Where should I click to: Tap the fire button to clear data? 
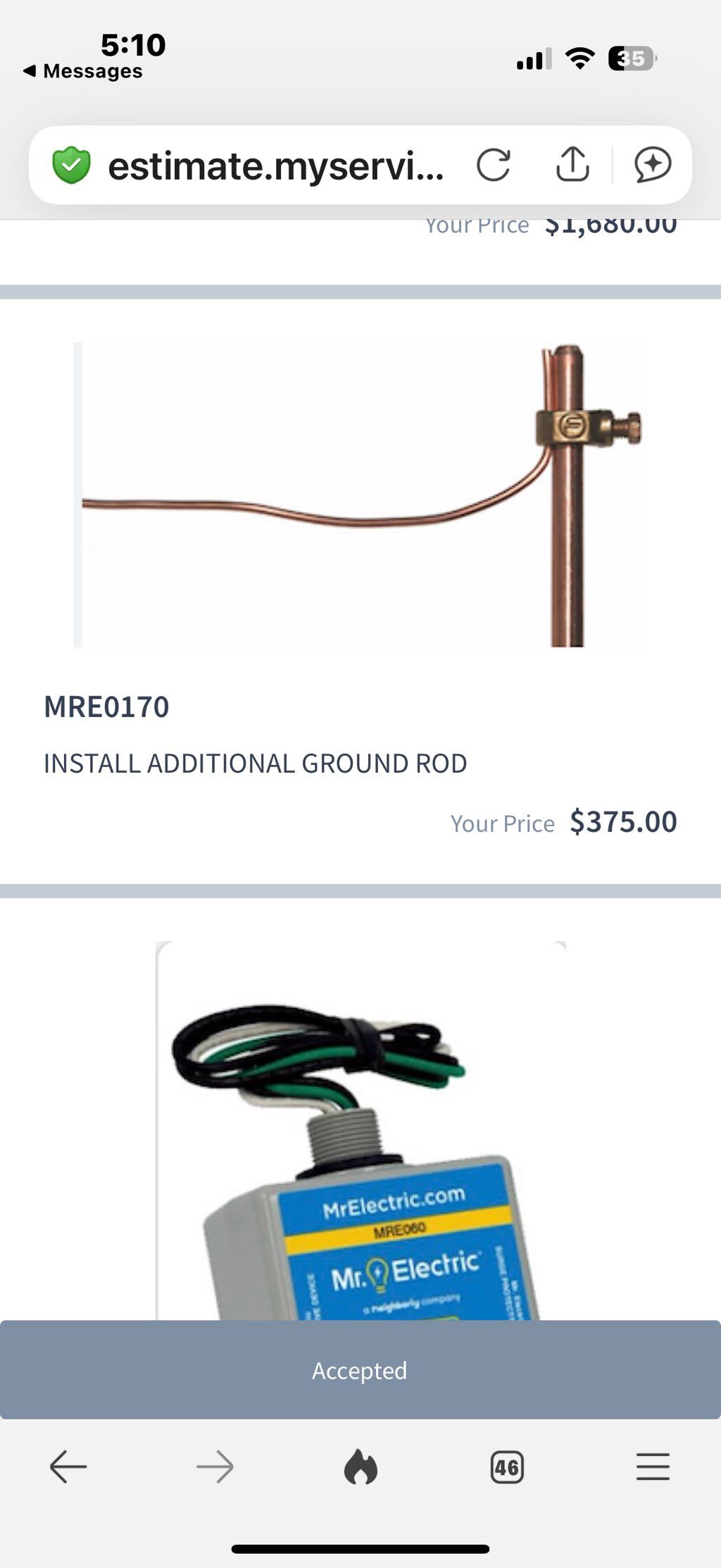click(360, 1467)
